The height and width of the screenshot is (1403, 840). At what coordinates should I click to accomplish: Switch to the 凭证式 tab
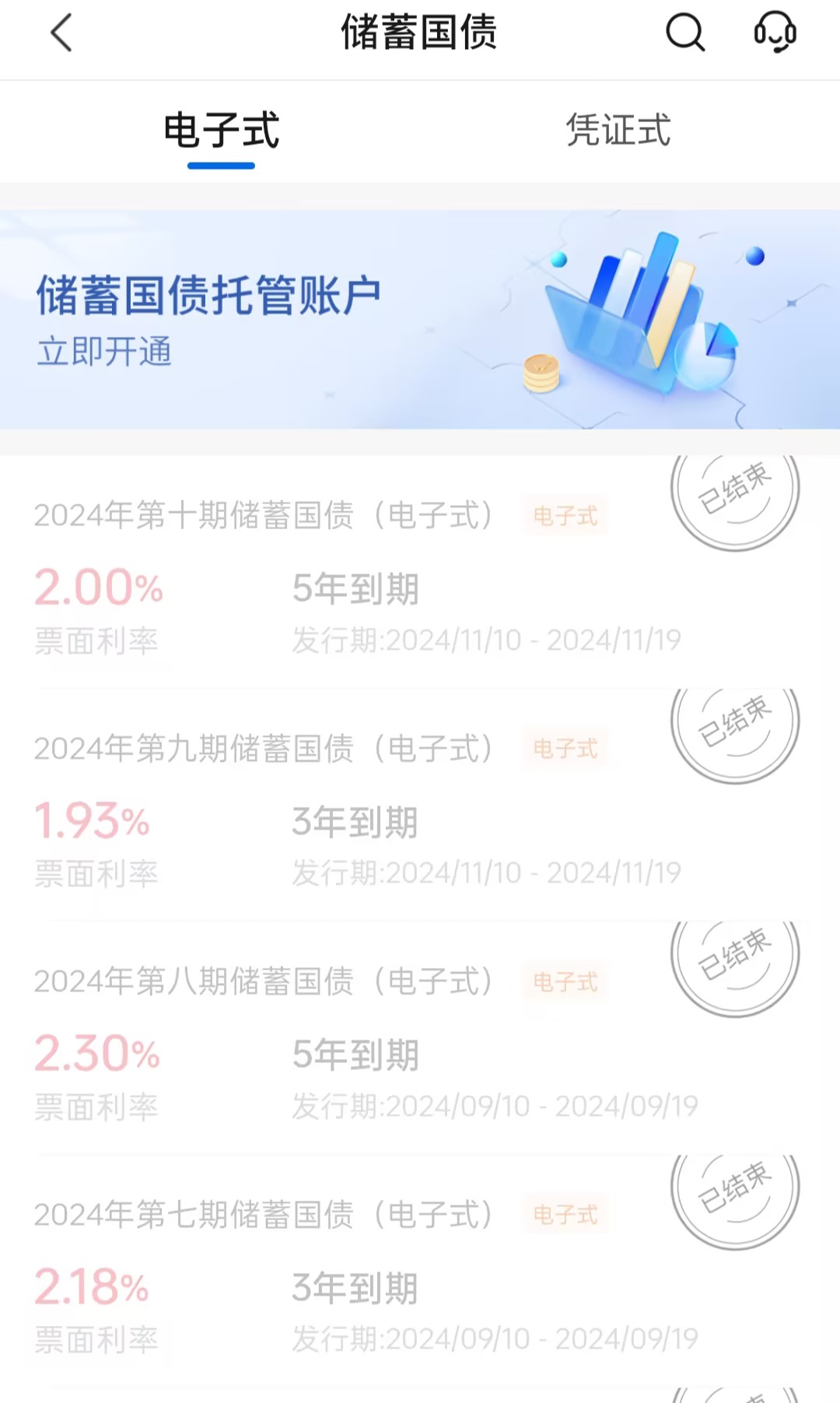[x=618, y=130]
